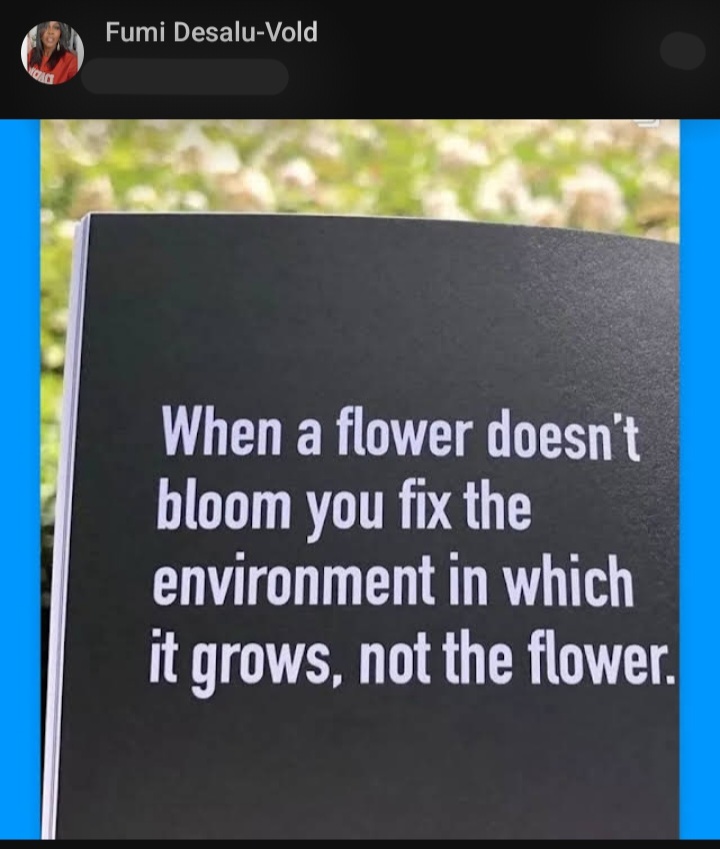The image size is (720, 849).
Task: Open the flower quote image full view
Action: tap(360, 480)
